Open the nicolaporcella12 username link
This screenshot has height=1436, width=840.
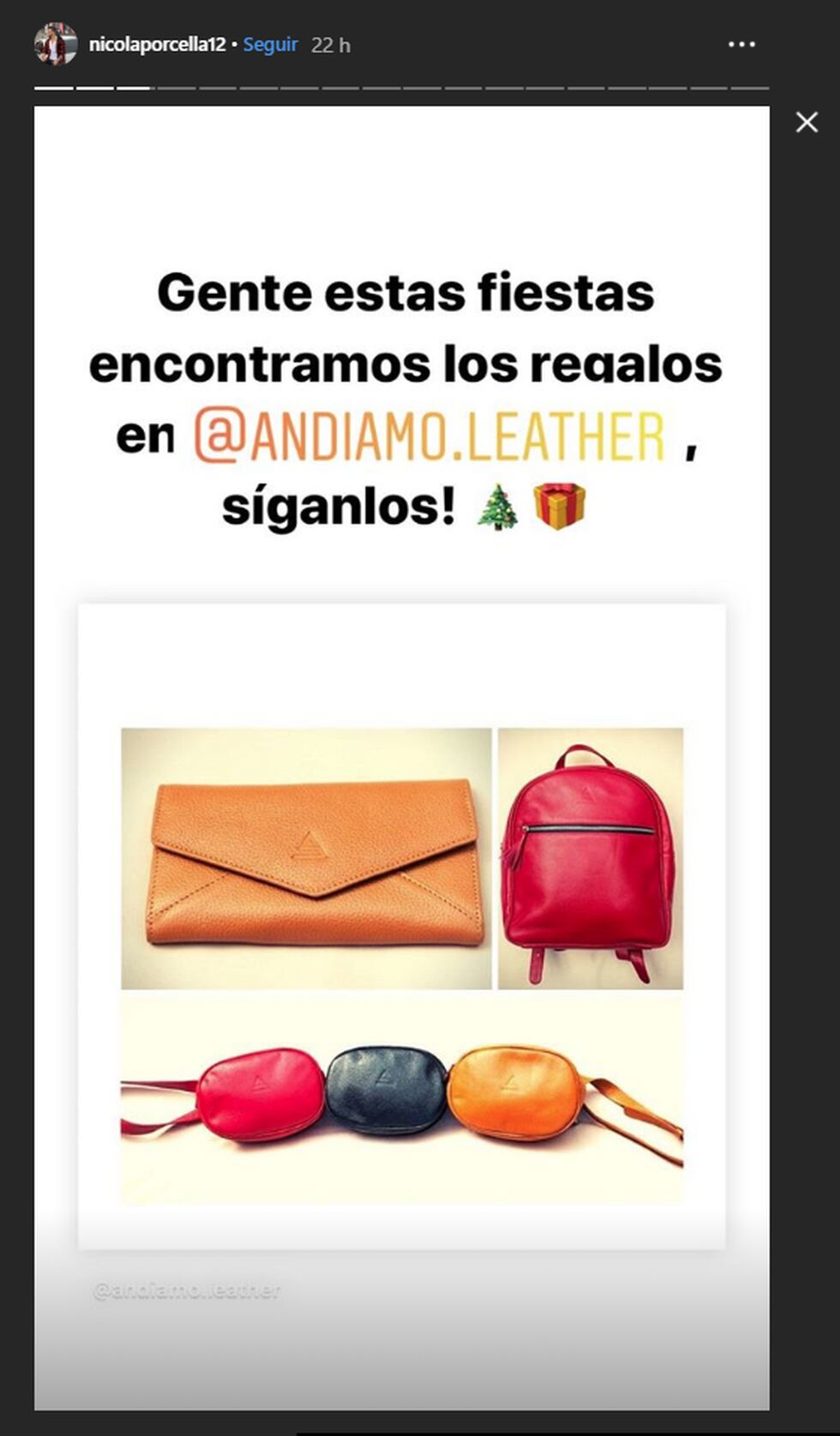[x=157, y=45]
